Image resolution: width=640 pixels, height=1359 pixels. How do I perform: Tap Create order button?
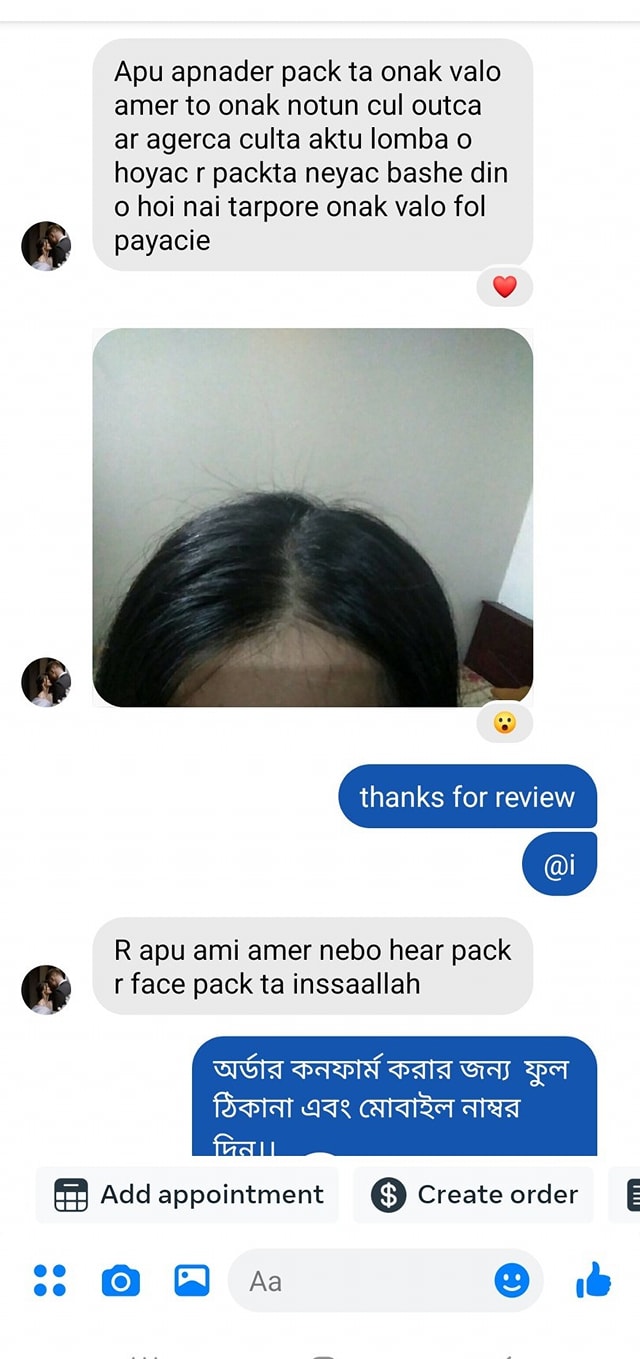(473, 1194)
